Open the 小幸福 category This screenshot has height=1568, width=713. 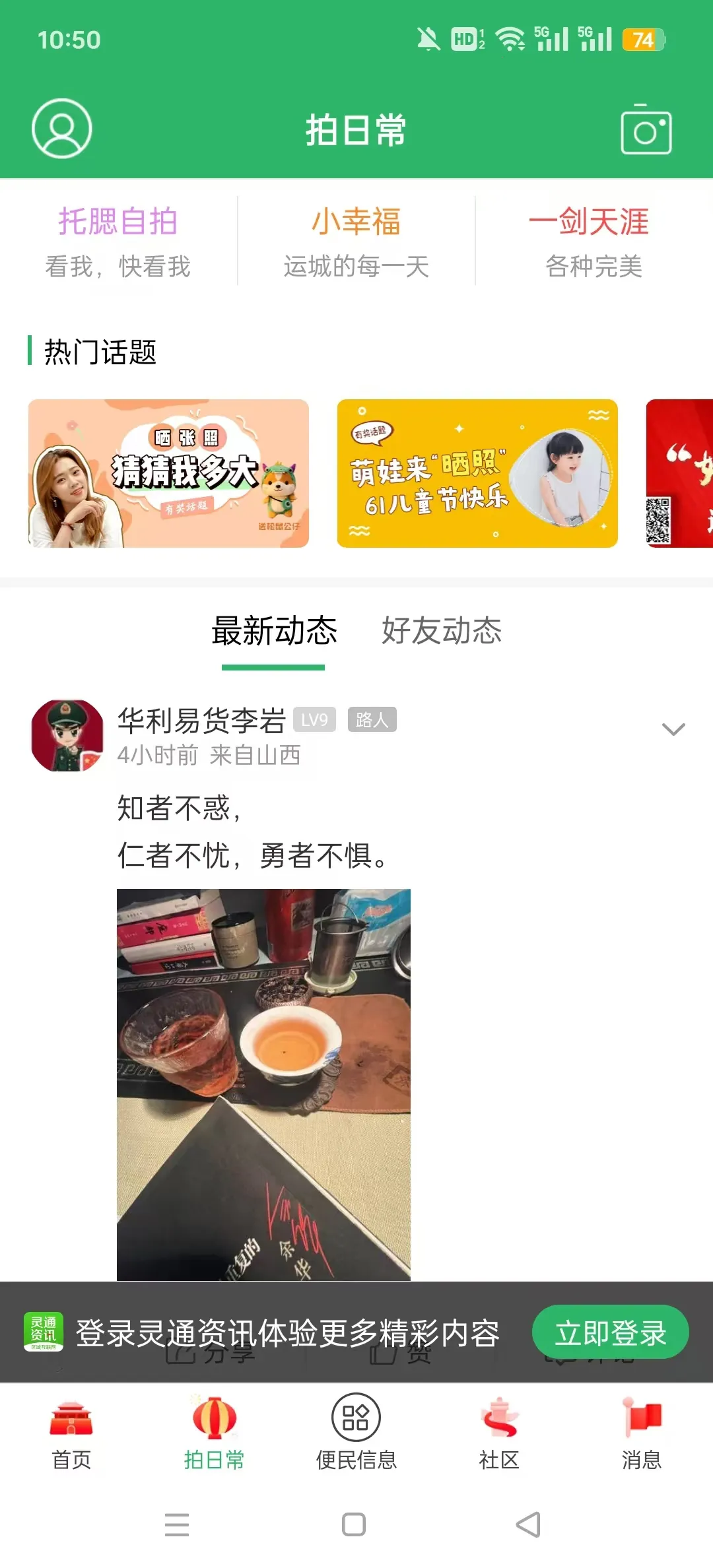point(356,241)
